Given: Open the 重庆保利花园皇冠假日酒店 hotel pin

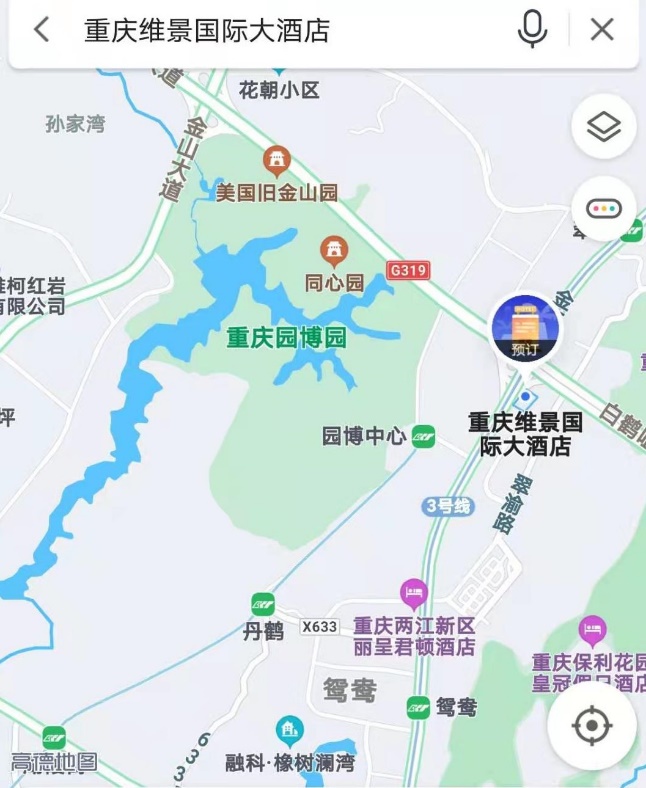Looking at the screenshot, I should (x=593, y=630).
